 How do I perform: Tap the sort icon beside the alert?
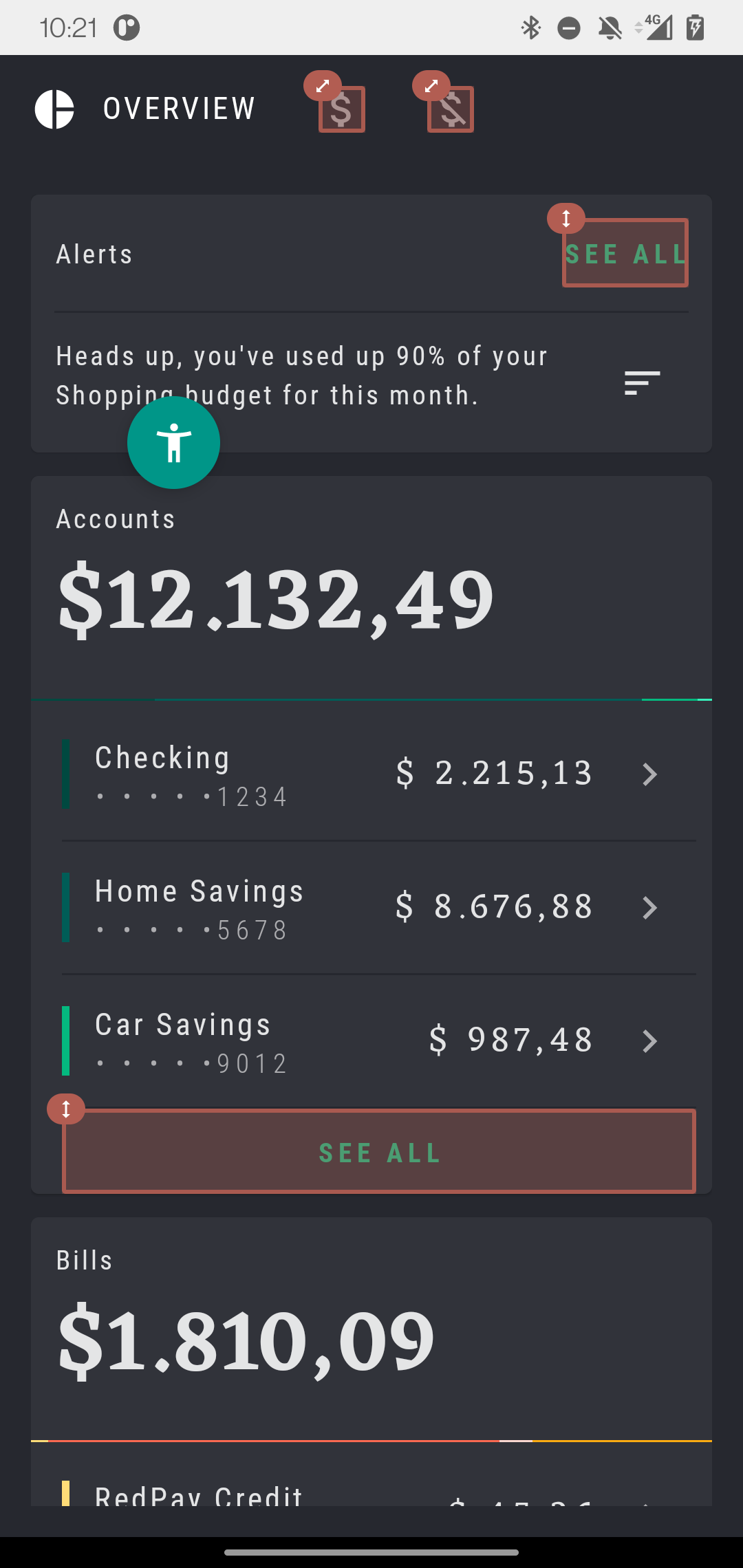click(642, 382)
